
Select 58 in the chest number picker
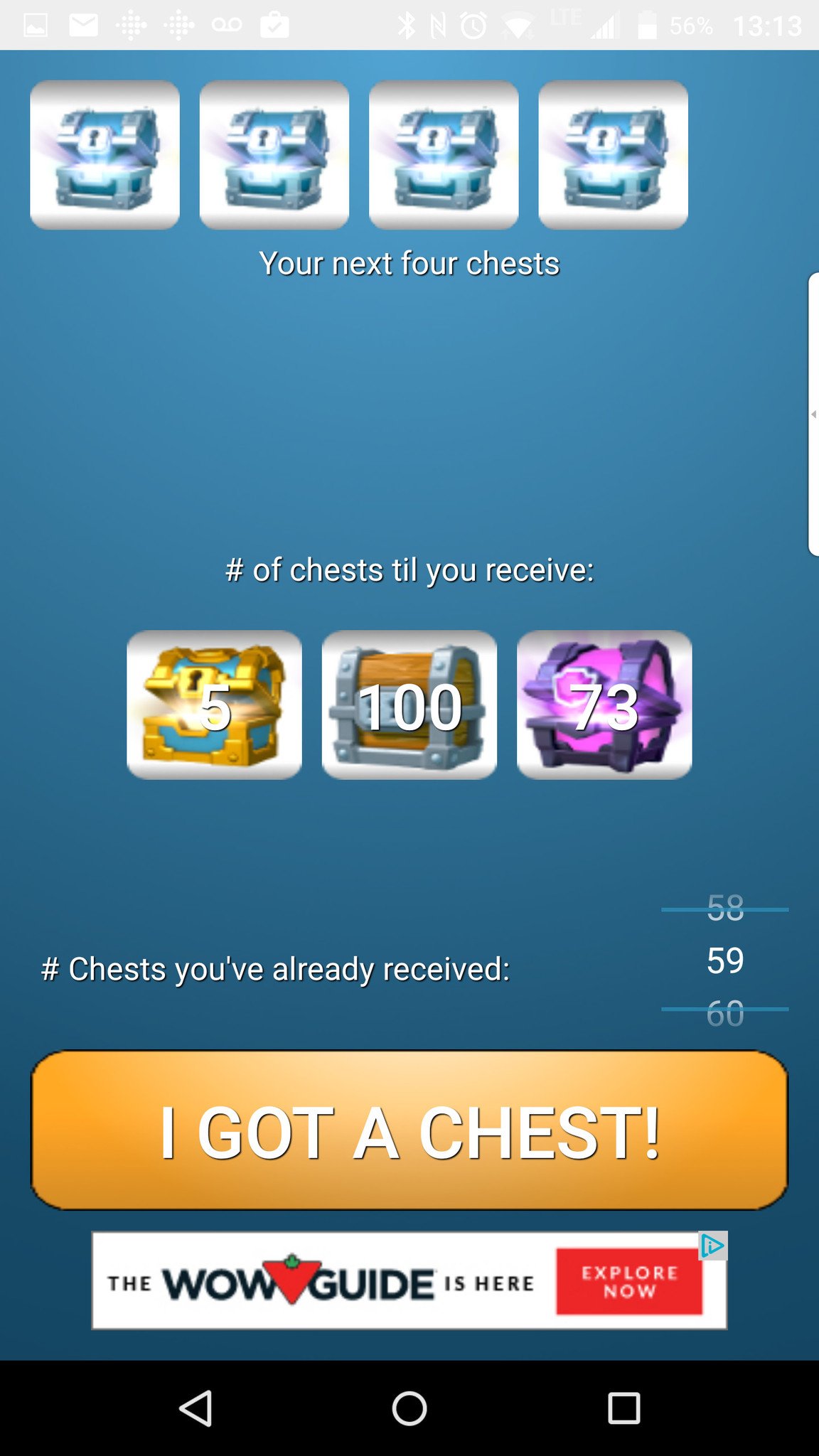[724, 908]
